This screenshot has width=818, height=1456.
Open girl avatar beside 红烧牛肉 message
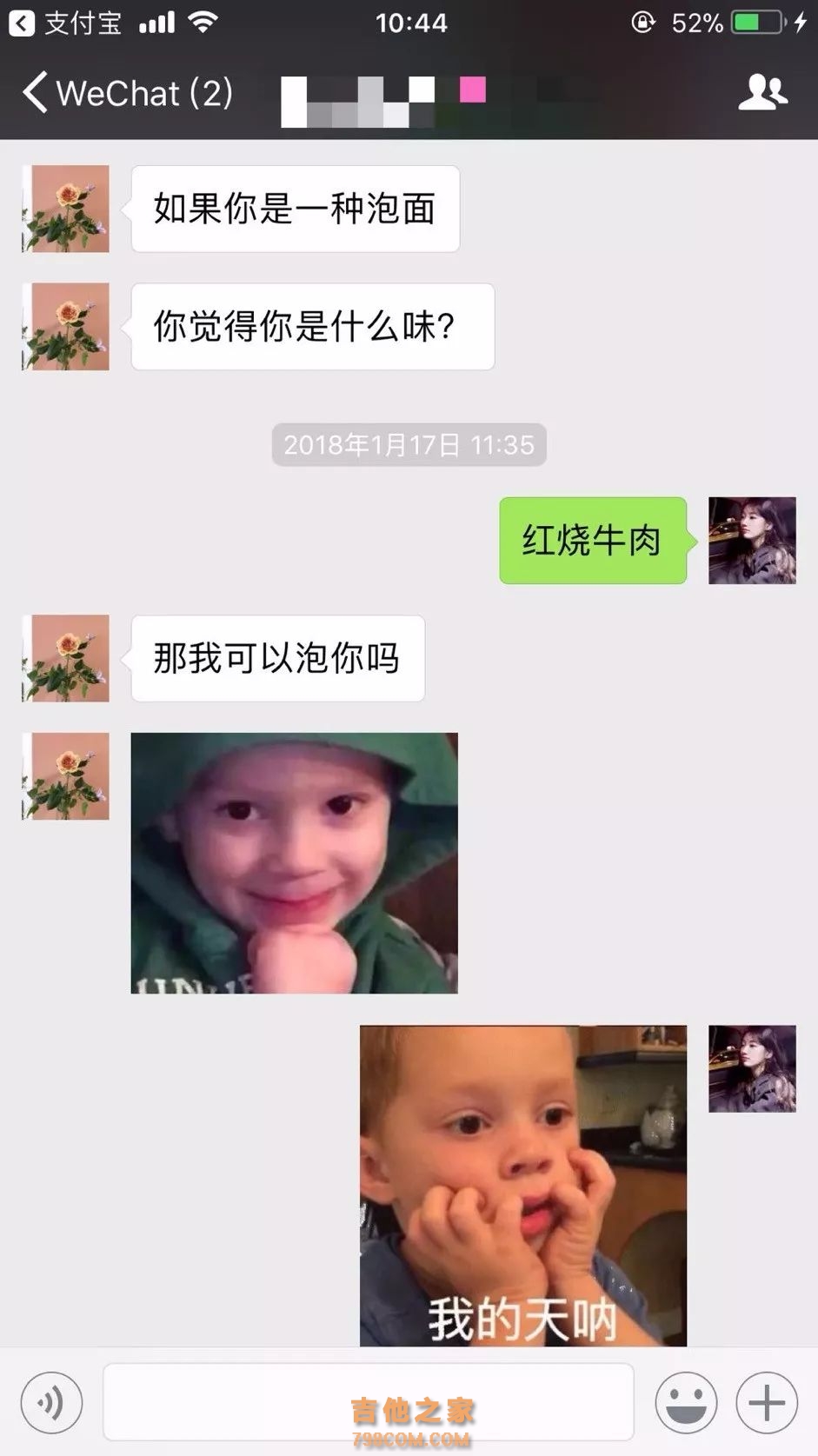[752, 540]
